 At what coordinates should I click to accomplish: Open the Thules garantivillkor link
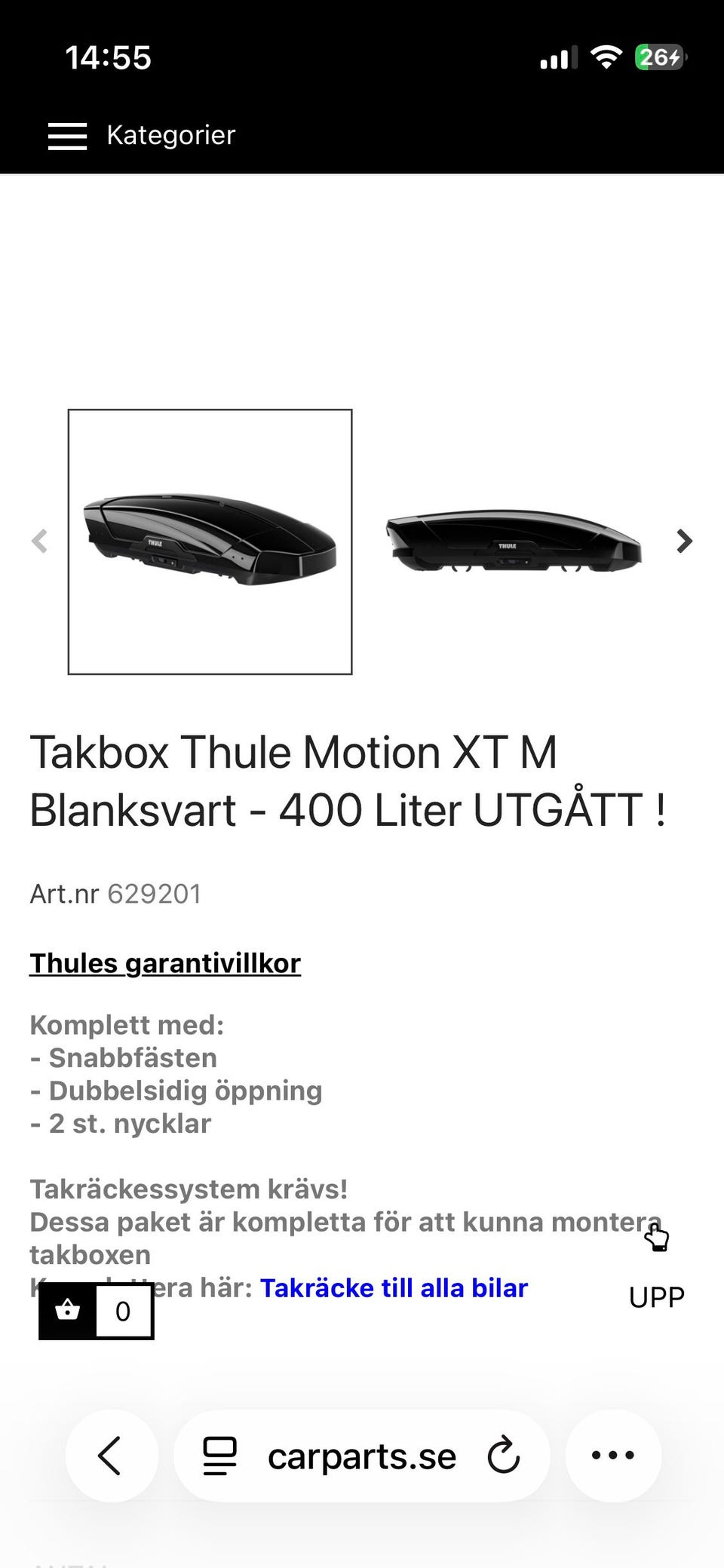point(164,963)
